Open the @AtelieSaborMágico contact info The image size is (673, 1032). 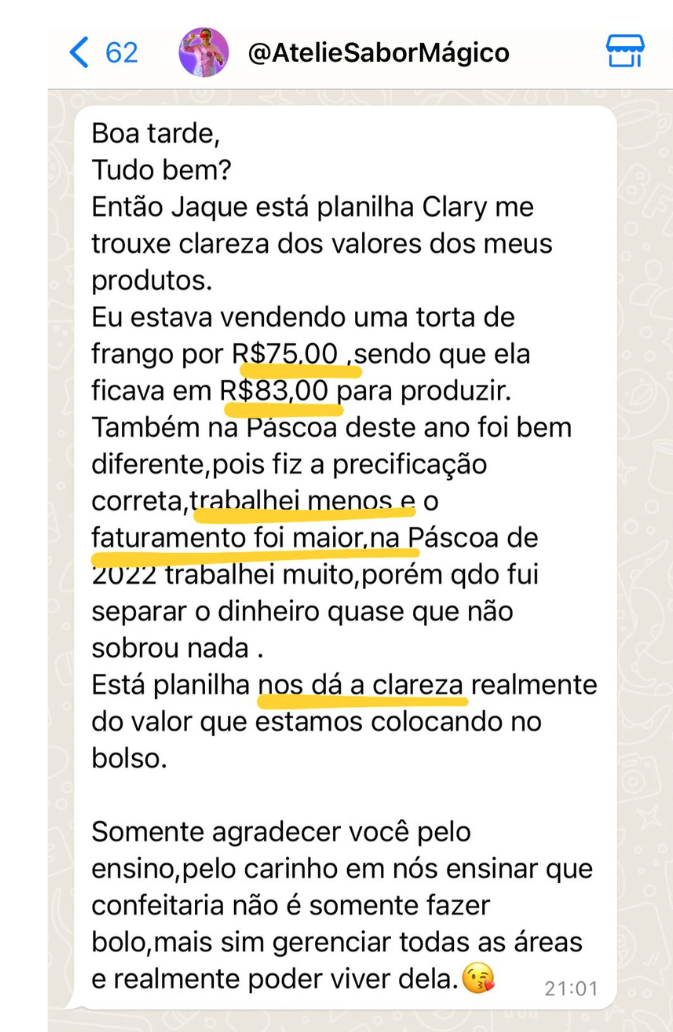pos(378,53)
